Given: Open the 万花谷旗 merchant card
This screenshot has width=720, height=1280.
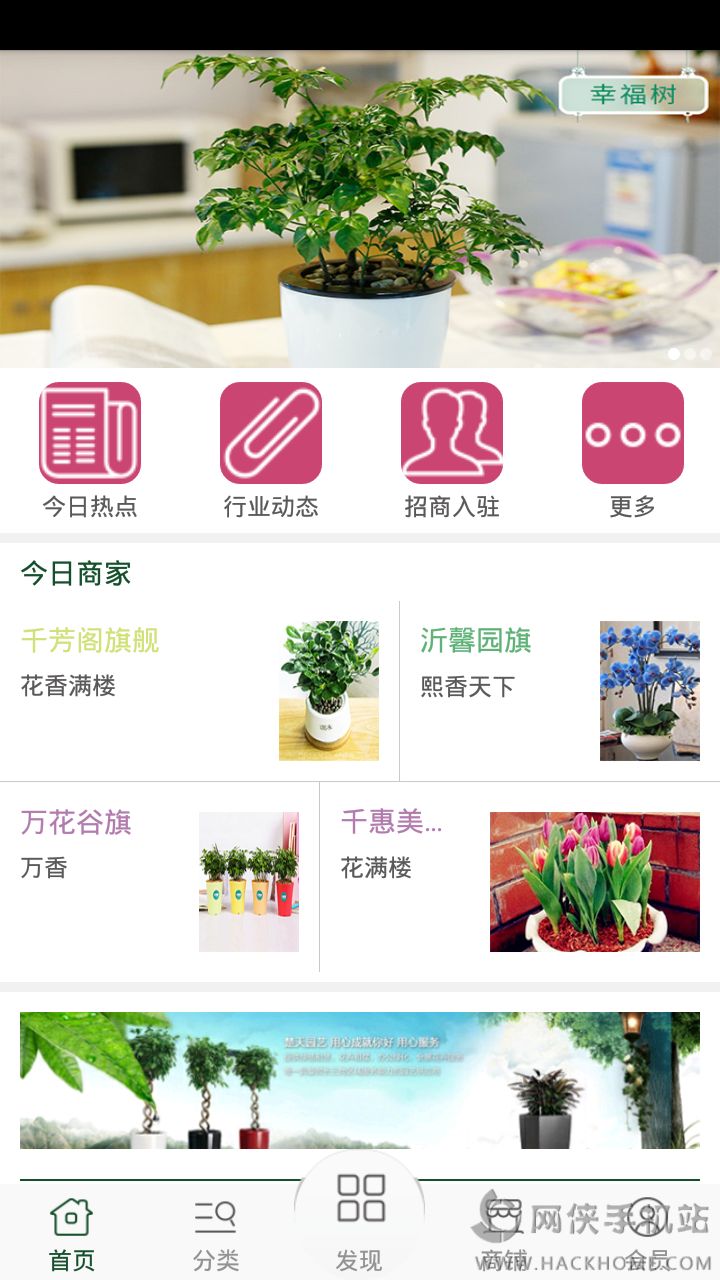Looking at the screenshot, I should 160,880.
